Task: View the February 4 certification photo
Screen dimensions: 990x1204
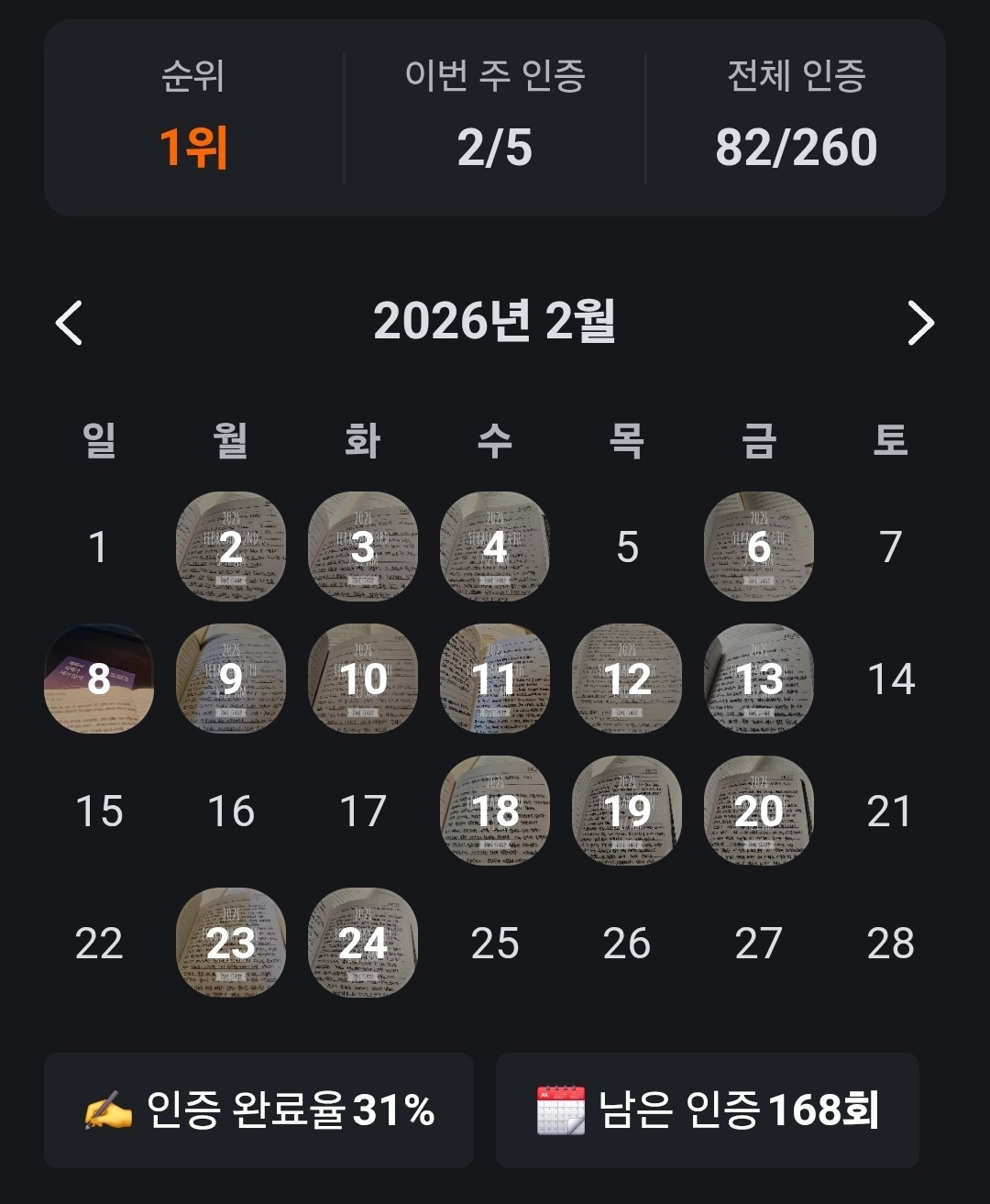Action: pos(495,547)
